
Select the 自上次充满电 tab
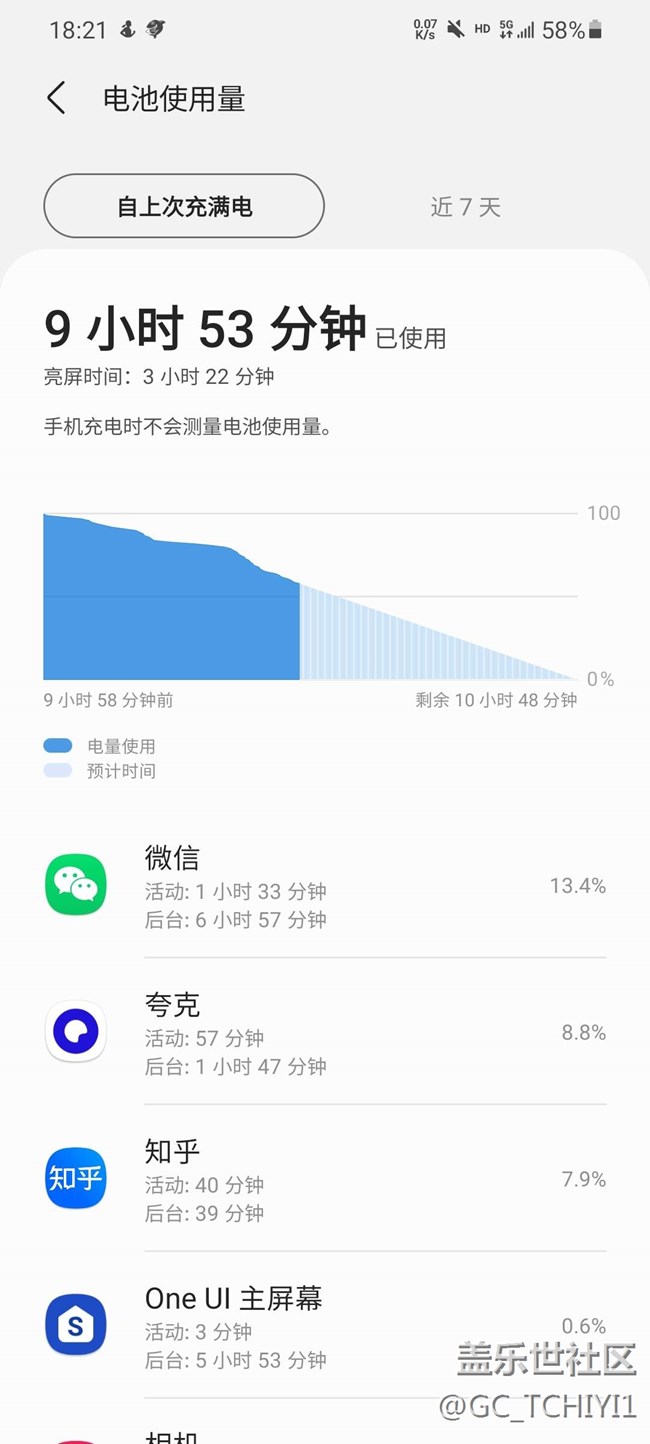click(184, 207)
